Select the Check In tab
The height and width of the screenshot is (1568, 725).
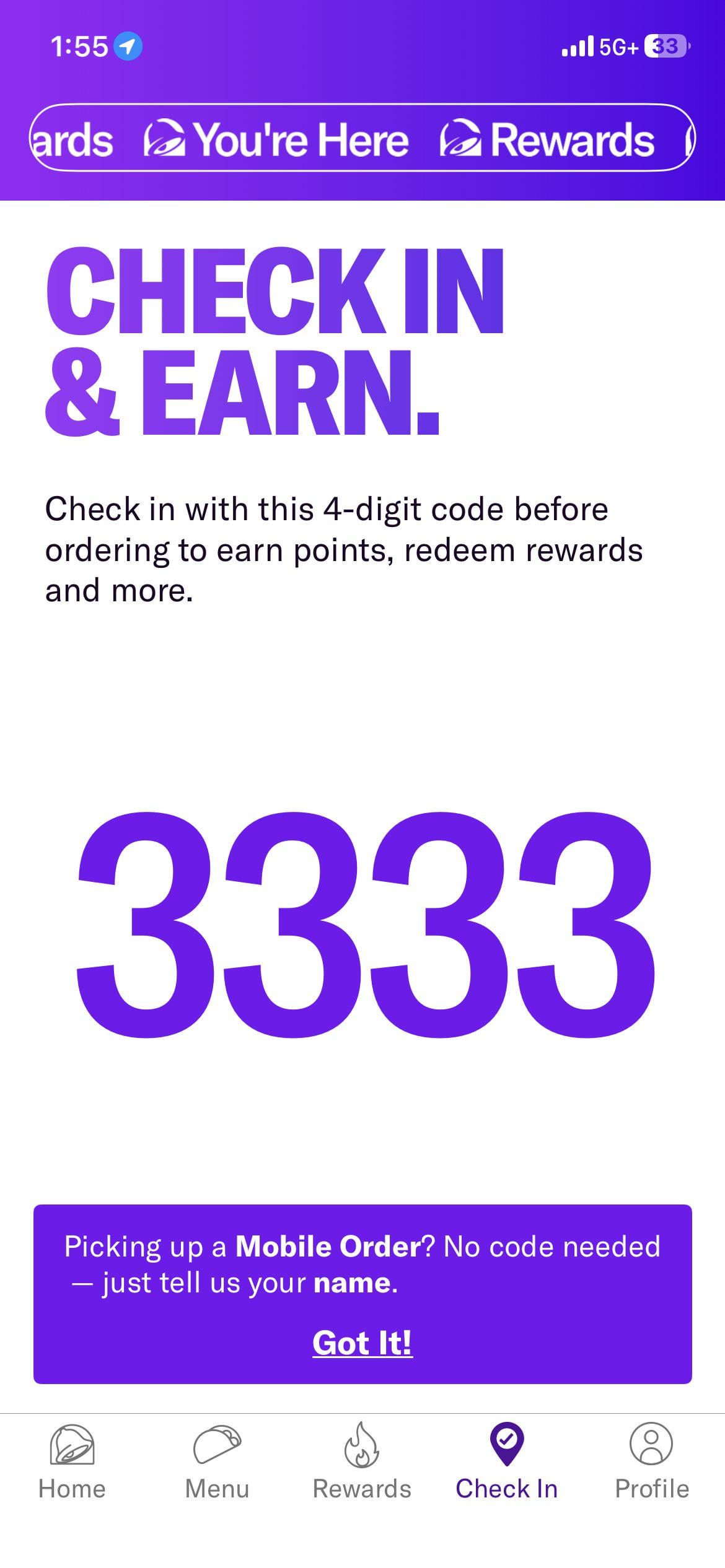coord(507,1461)
